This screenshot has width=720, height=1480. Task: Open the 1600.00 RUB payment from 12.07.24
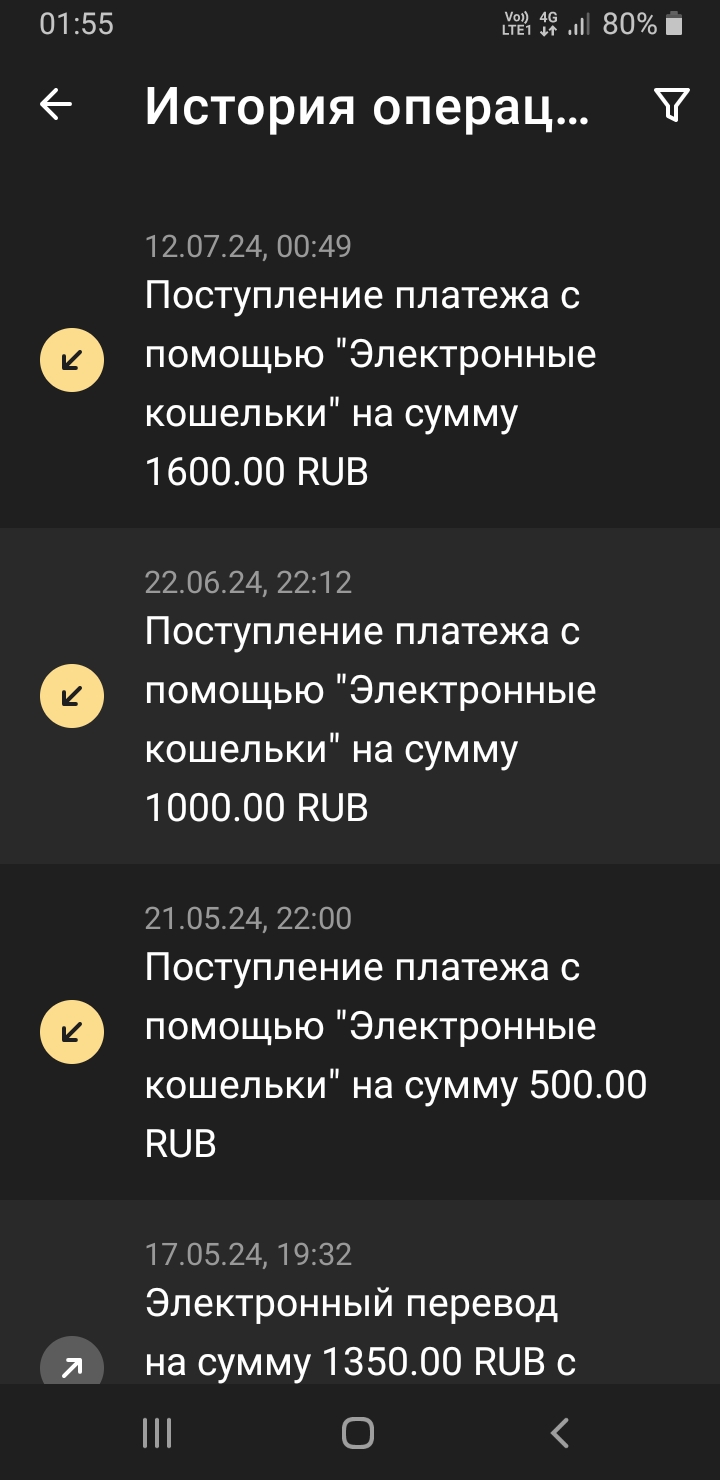(x=360, y=362)
